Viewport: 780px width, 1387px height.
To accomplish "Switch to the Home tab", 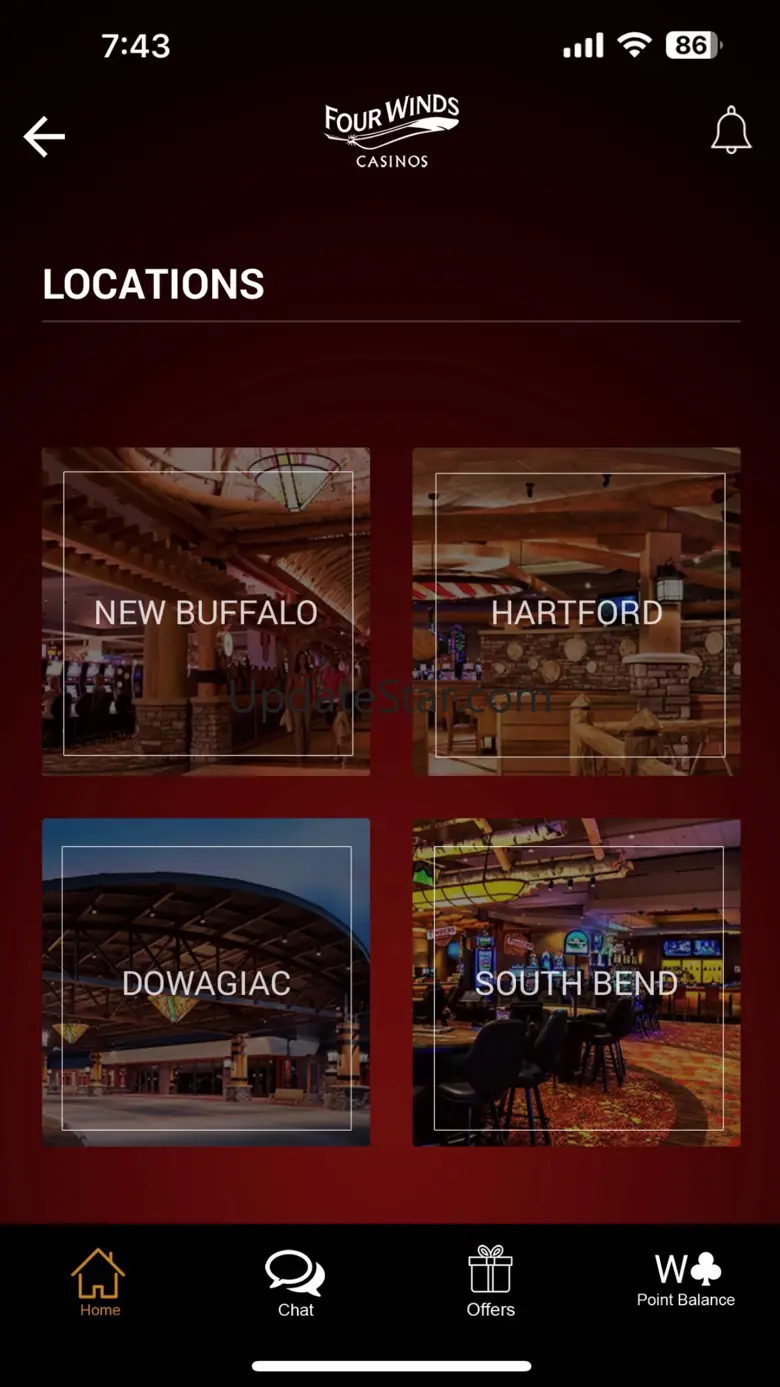I will (x=99, y=1282).
